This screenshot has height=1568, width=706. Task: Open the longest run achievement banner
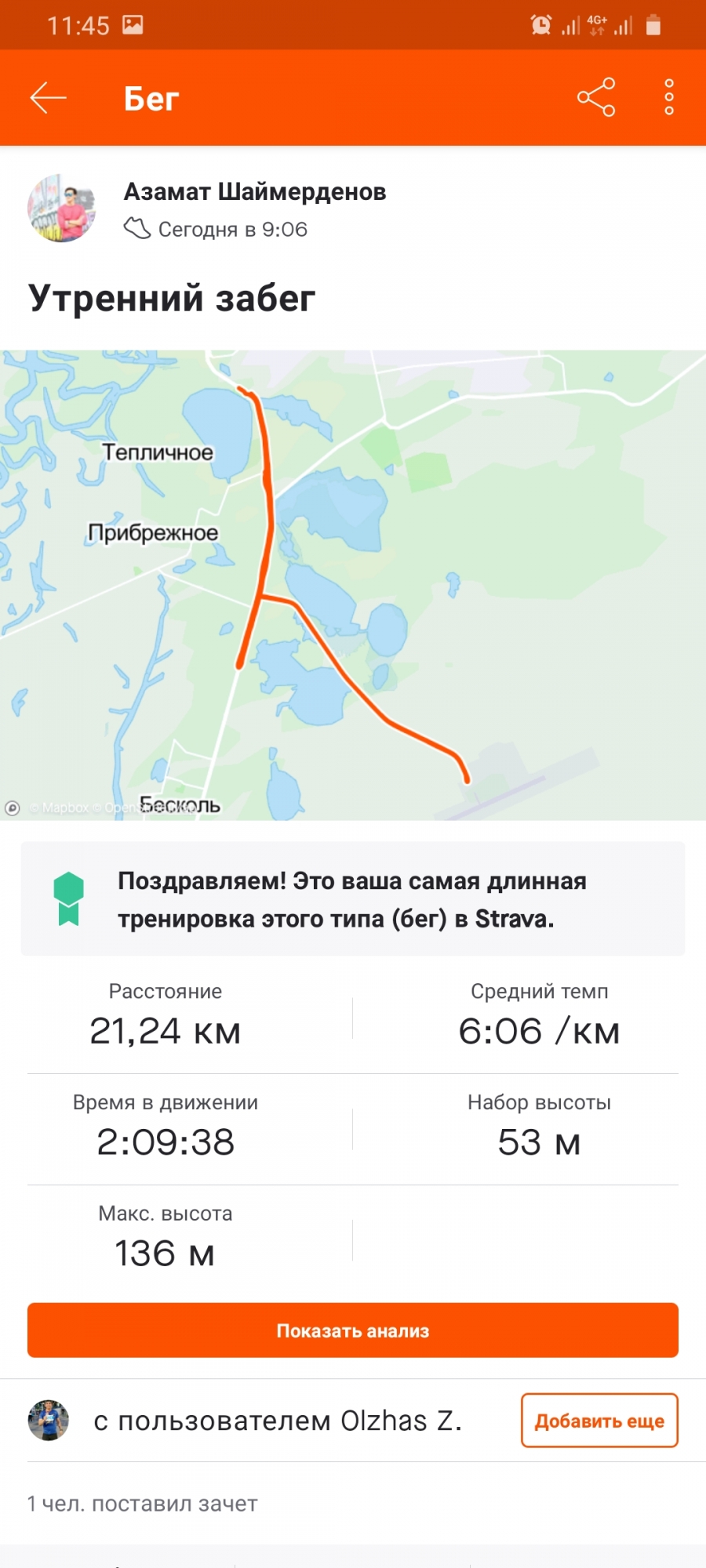click(353, 899)
